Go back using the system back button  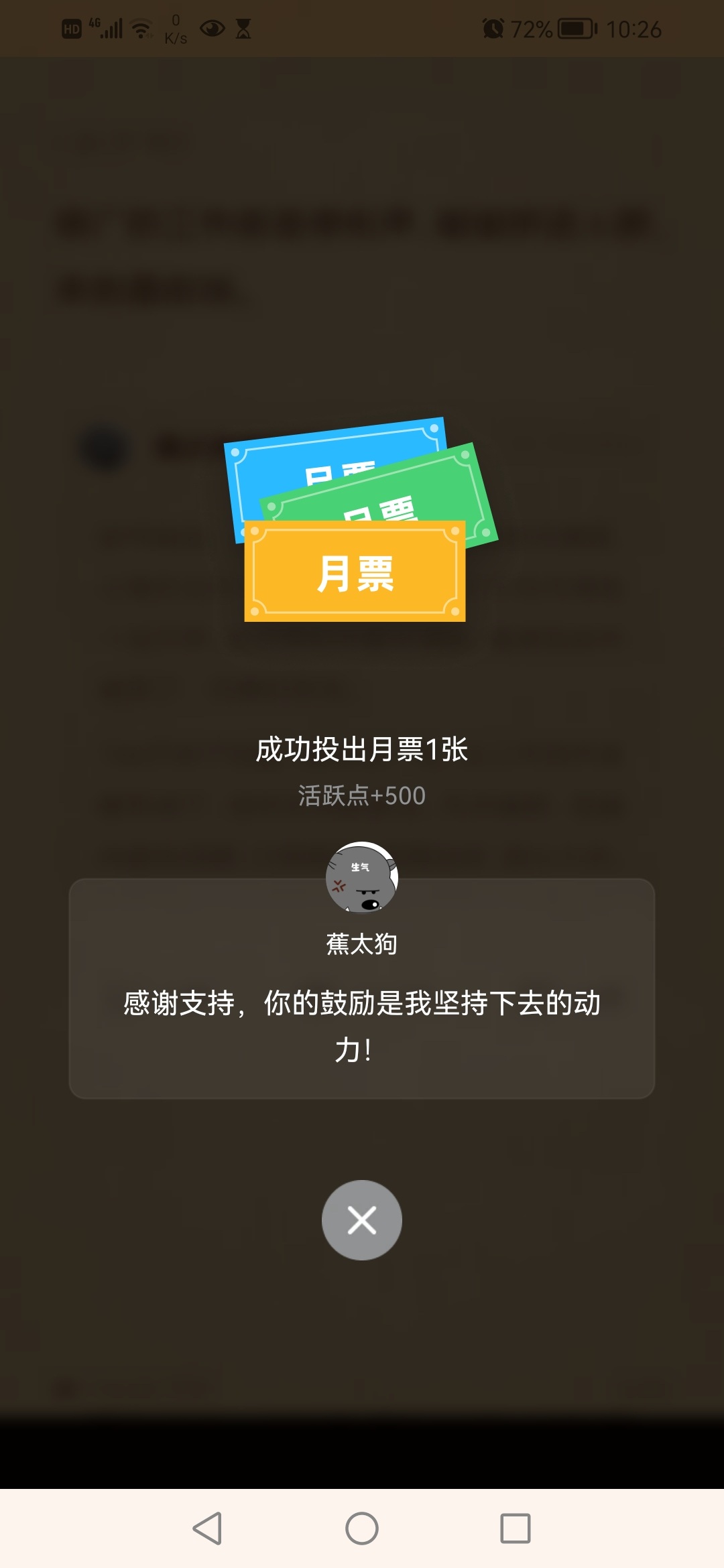(x=207, y=1528)
